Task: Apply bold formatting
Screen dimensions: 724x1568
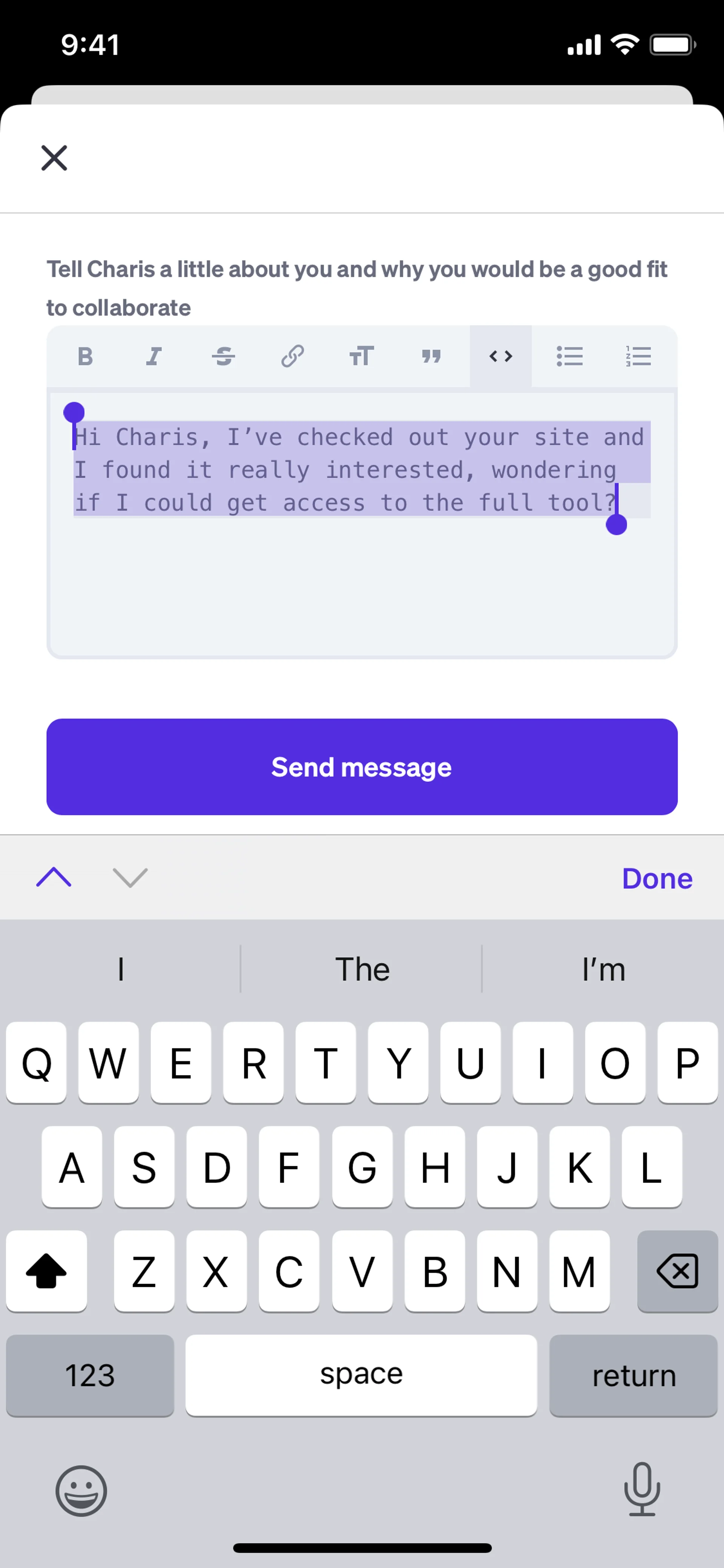Action: click(85, 356)
